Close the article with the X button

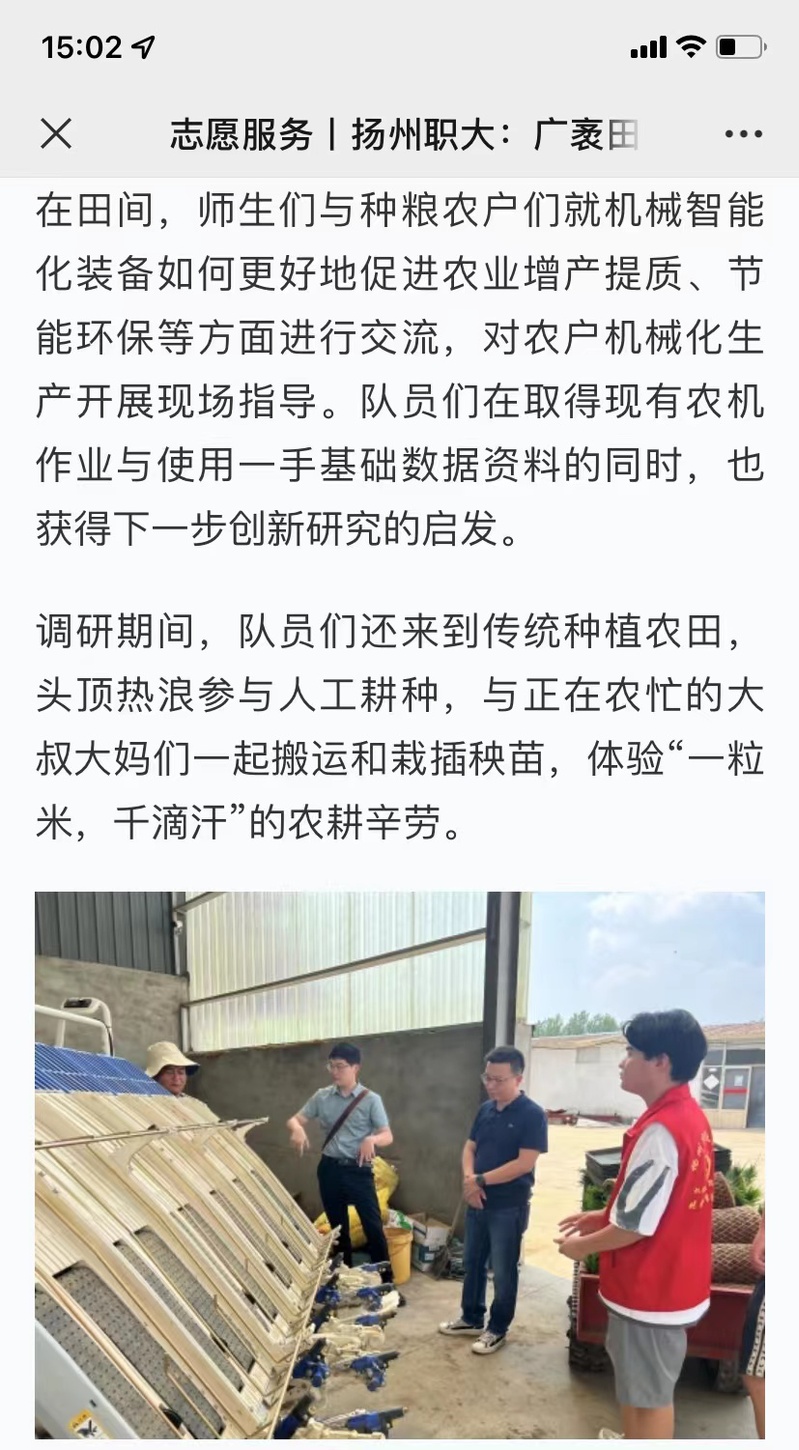56,133
